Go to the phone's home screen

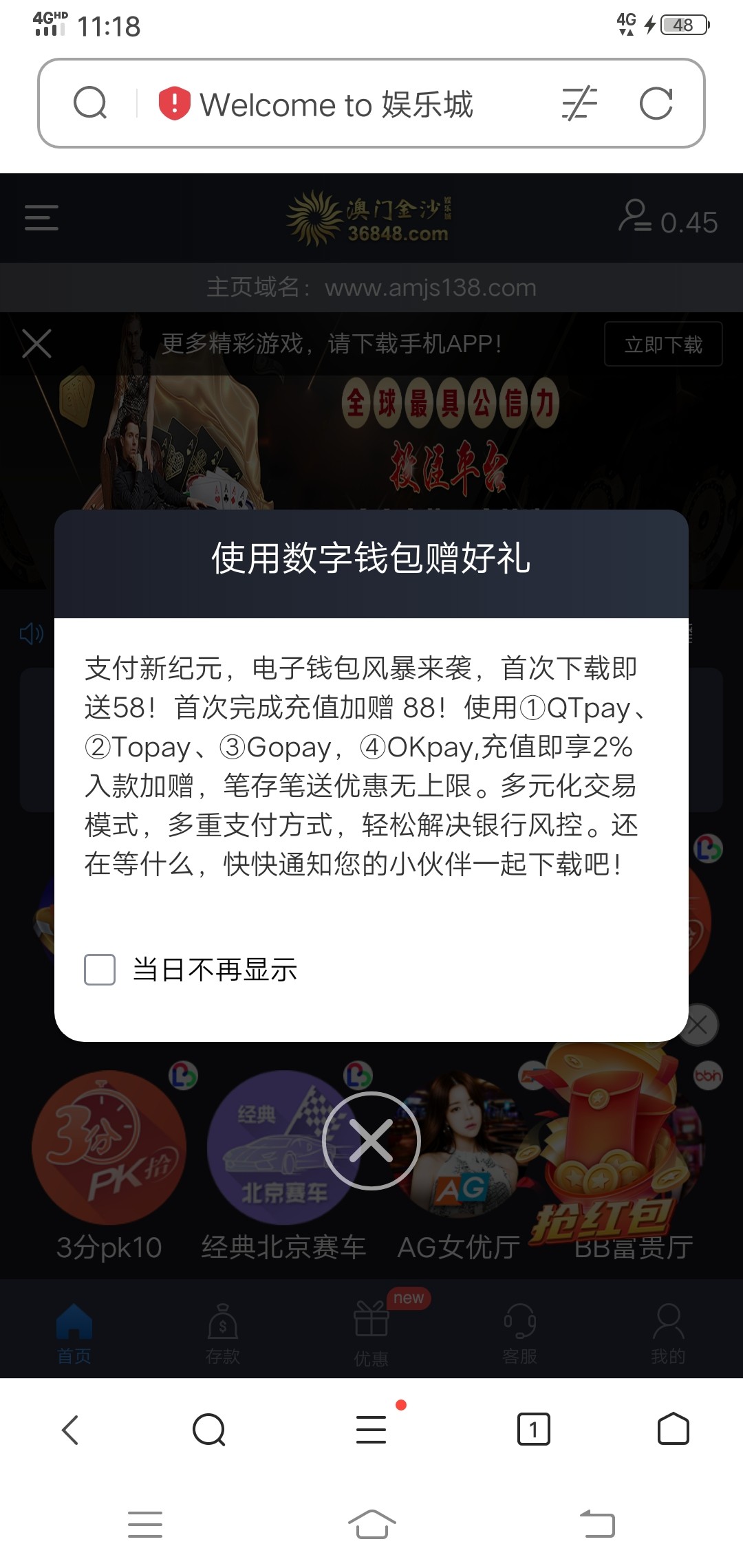coord(371,1525)
